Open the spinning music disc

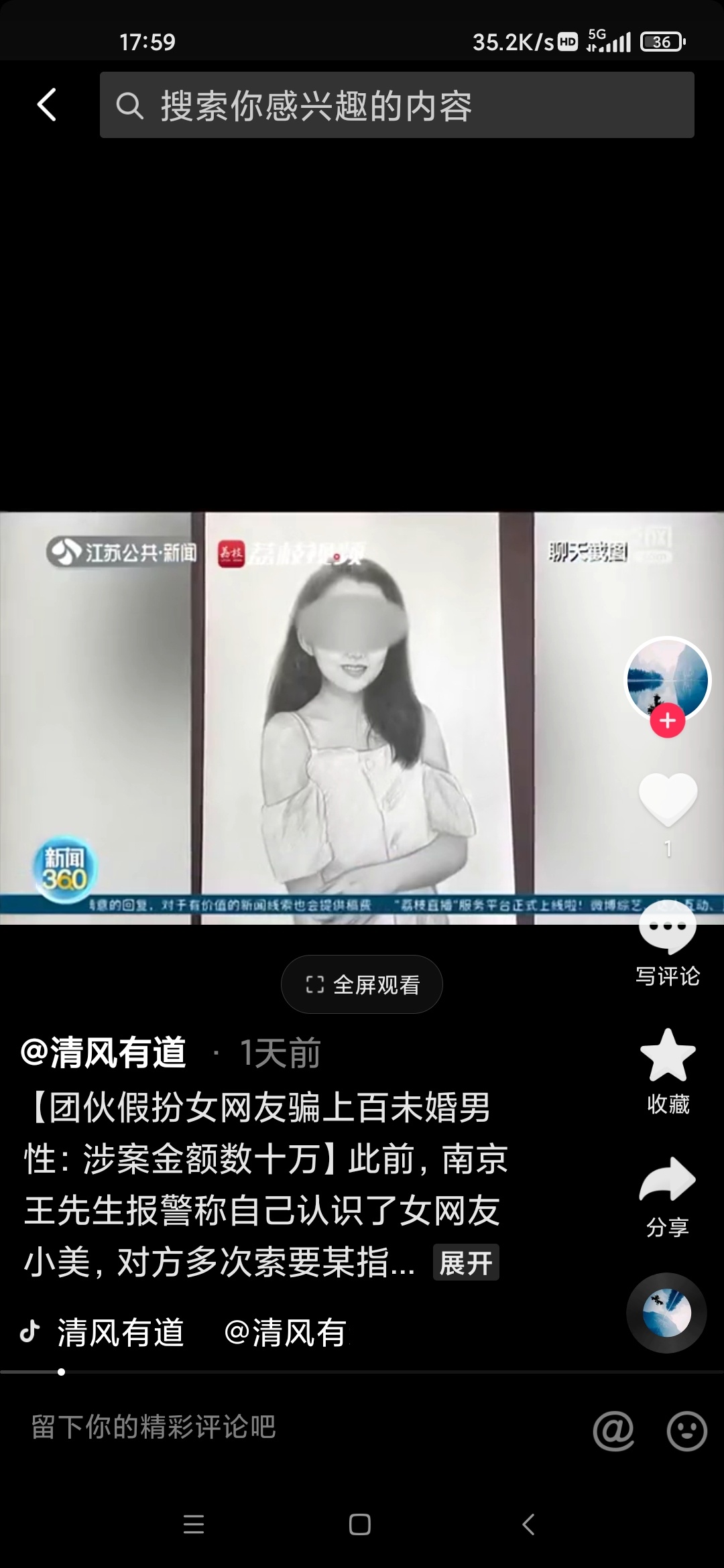coord(666,1313)
